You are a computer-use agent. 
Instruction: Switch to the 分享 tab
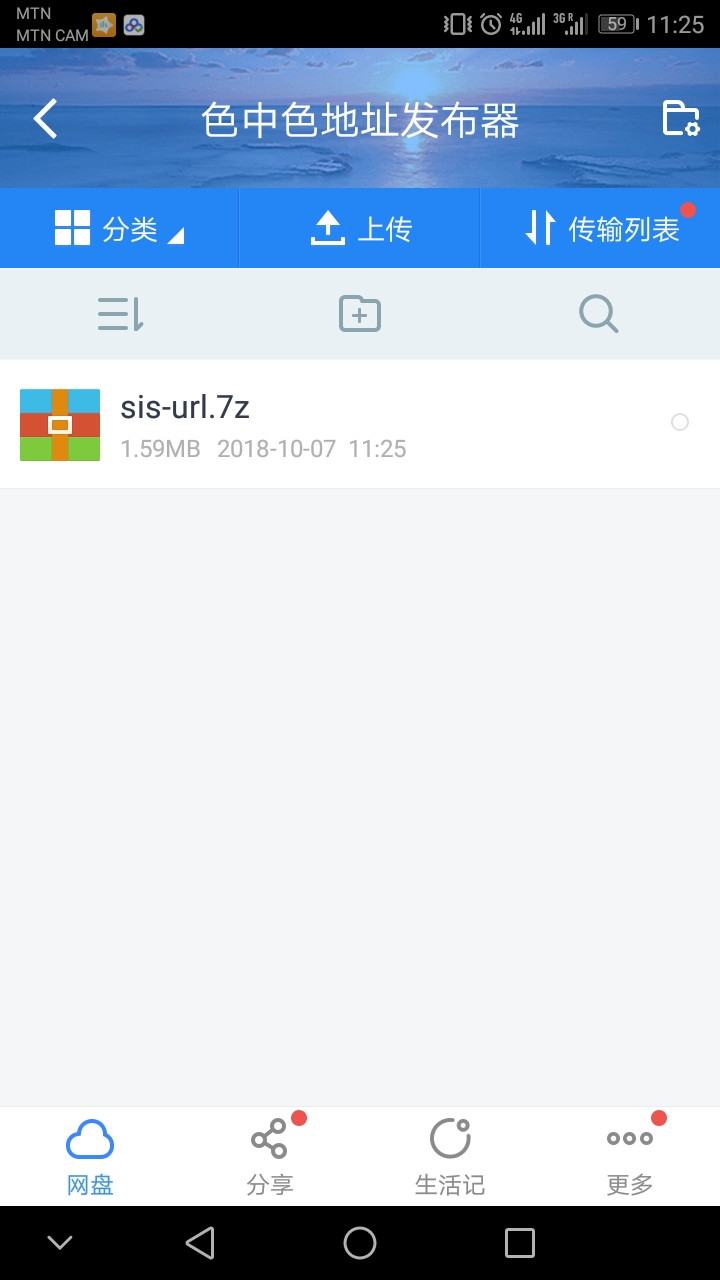click(x=270, y=1157)
